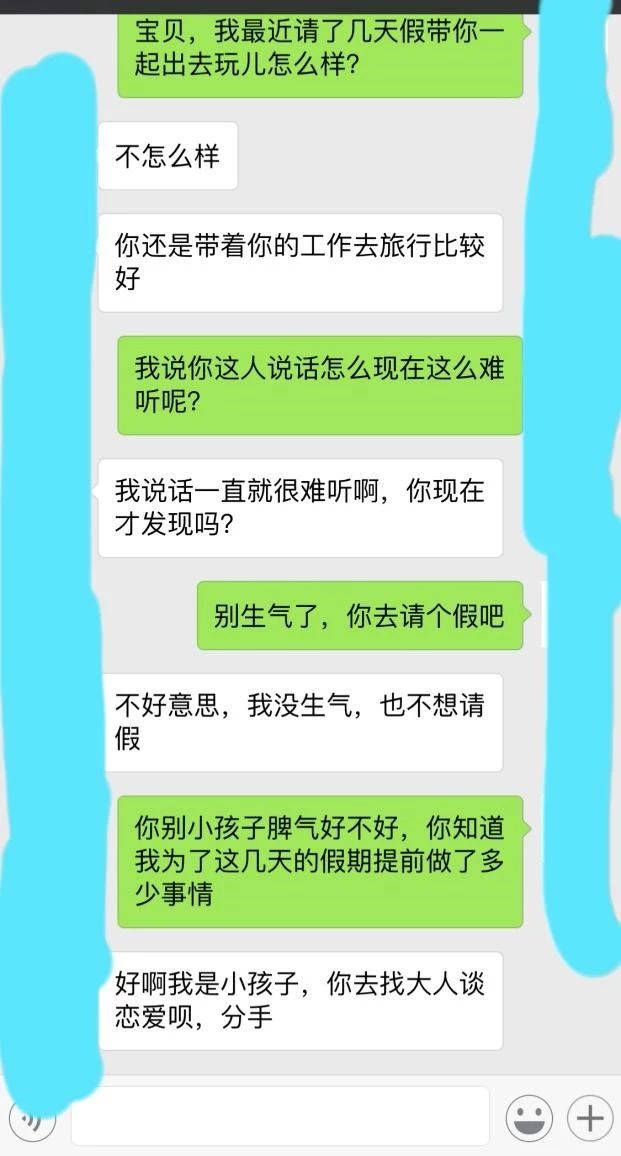Switch to voice message input
Image resolution: width=621 pixels, height=1156 pixels.
(31, 1118)
